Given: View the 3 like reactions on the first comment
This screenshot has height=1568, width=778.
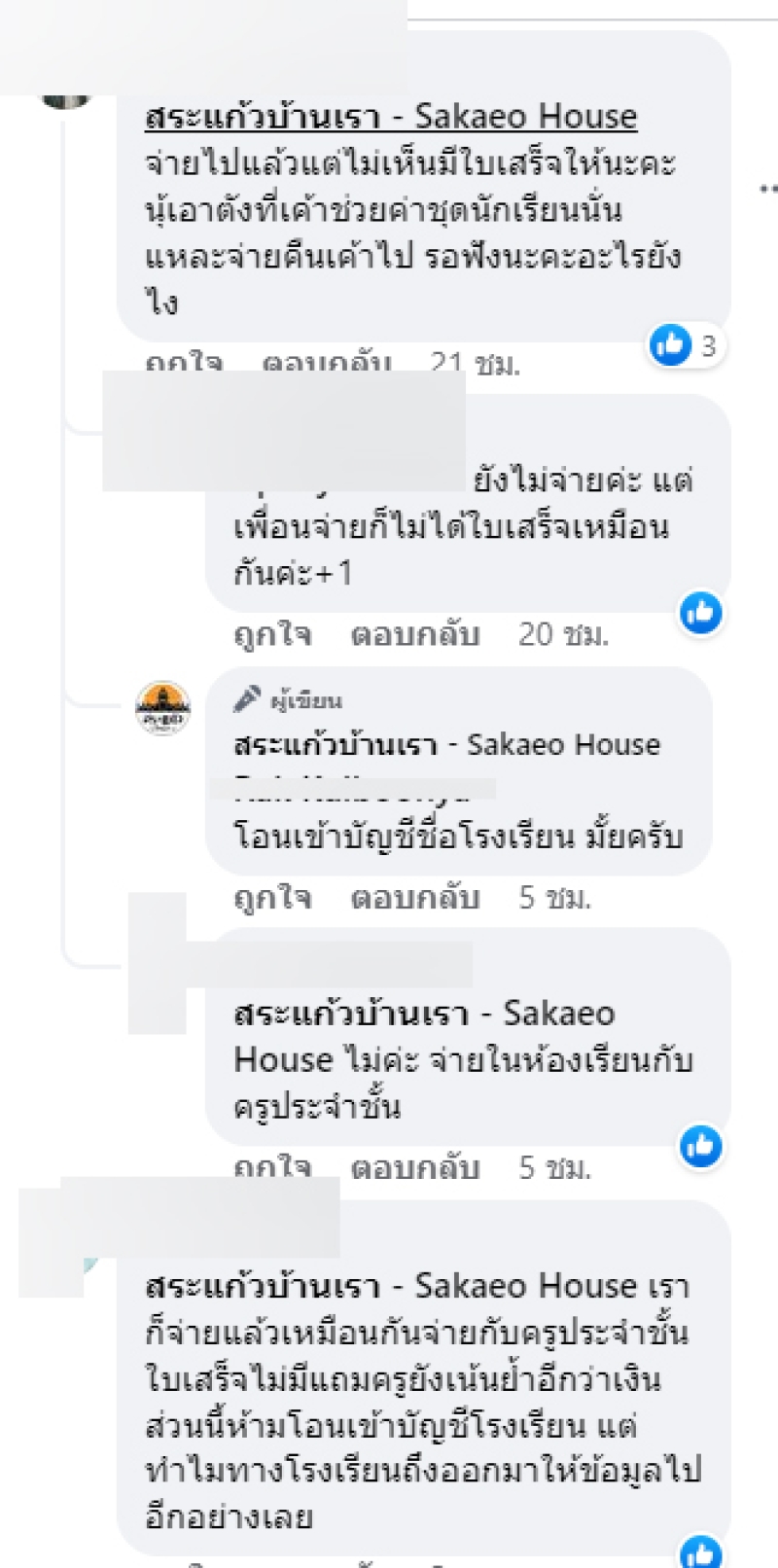Looking at the screenshot, I should [688, 345].
